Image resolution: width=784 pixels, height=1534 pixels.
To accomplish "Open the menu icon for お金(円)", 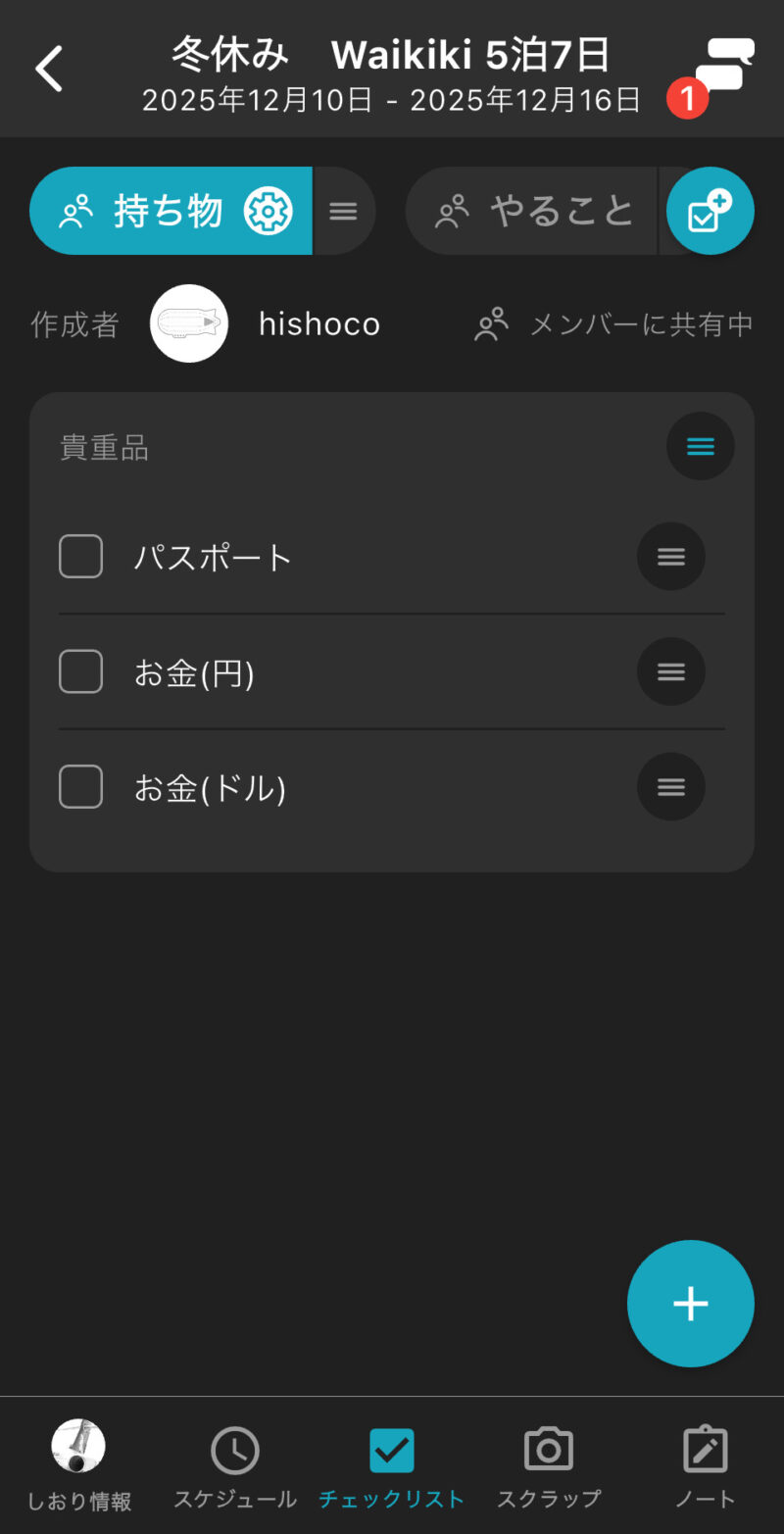I will [671, 672].
